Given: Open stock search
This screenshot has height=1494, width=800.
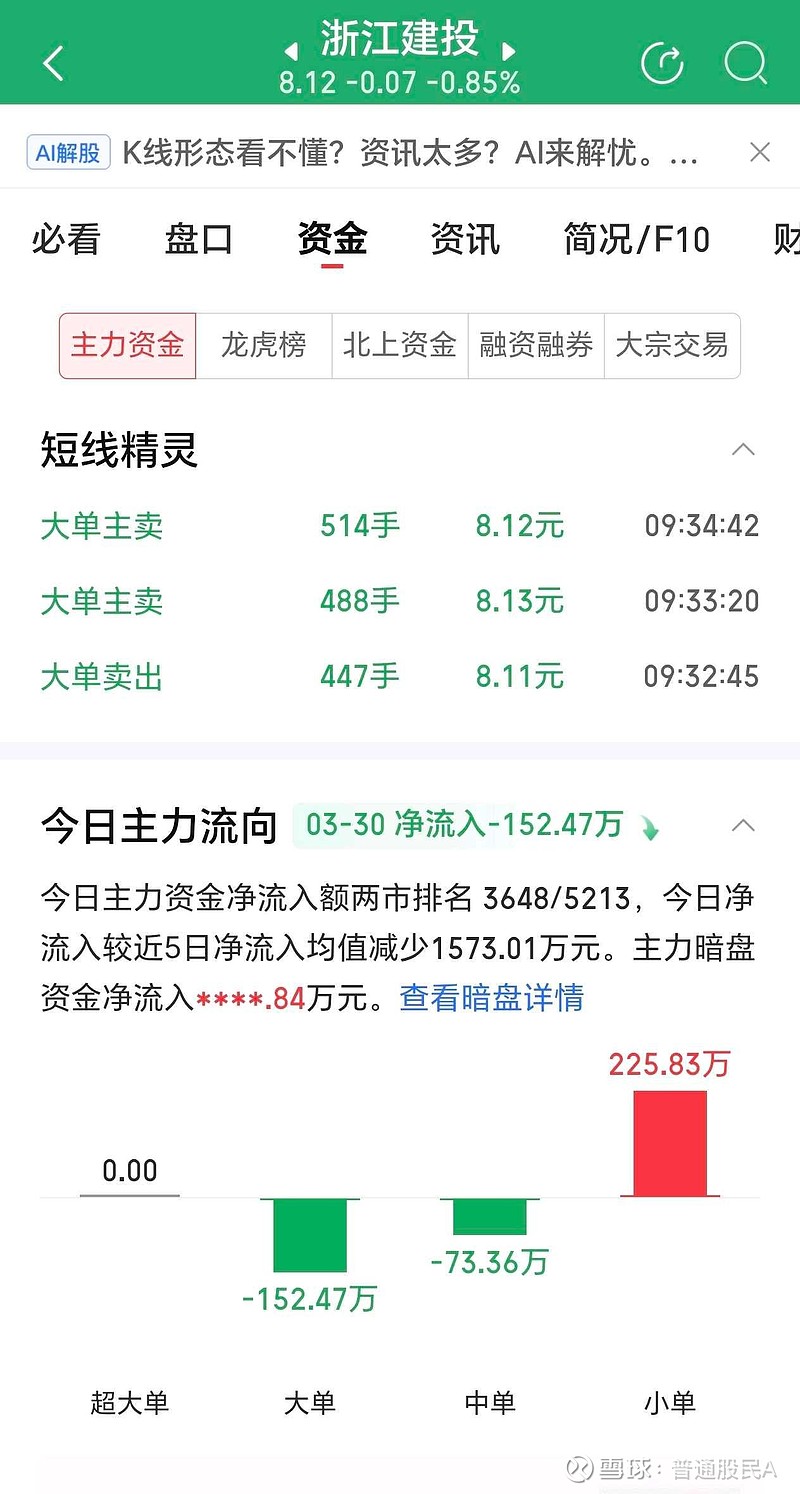Looking at the screenshot, I should click(x=745, y=63).
